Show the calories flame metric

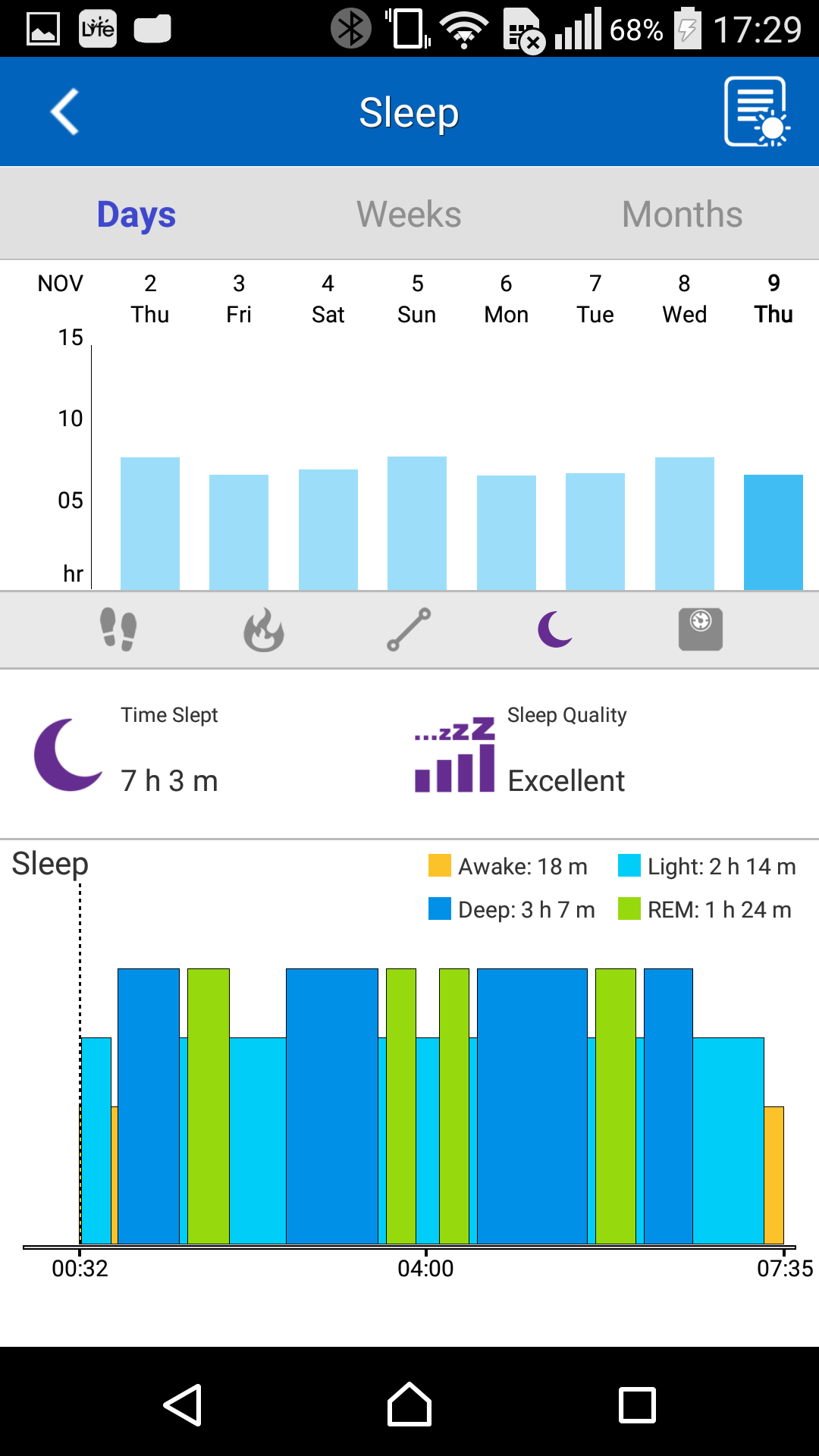264,629
